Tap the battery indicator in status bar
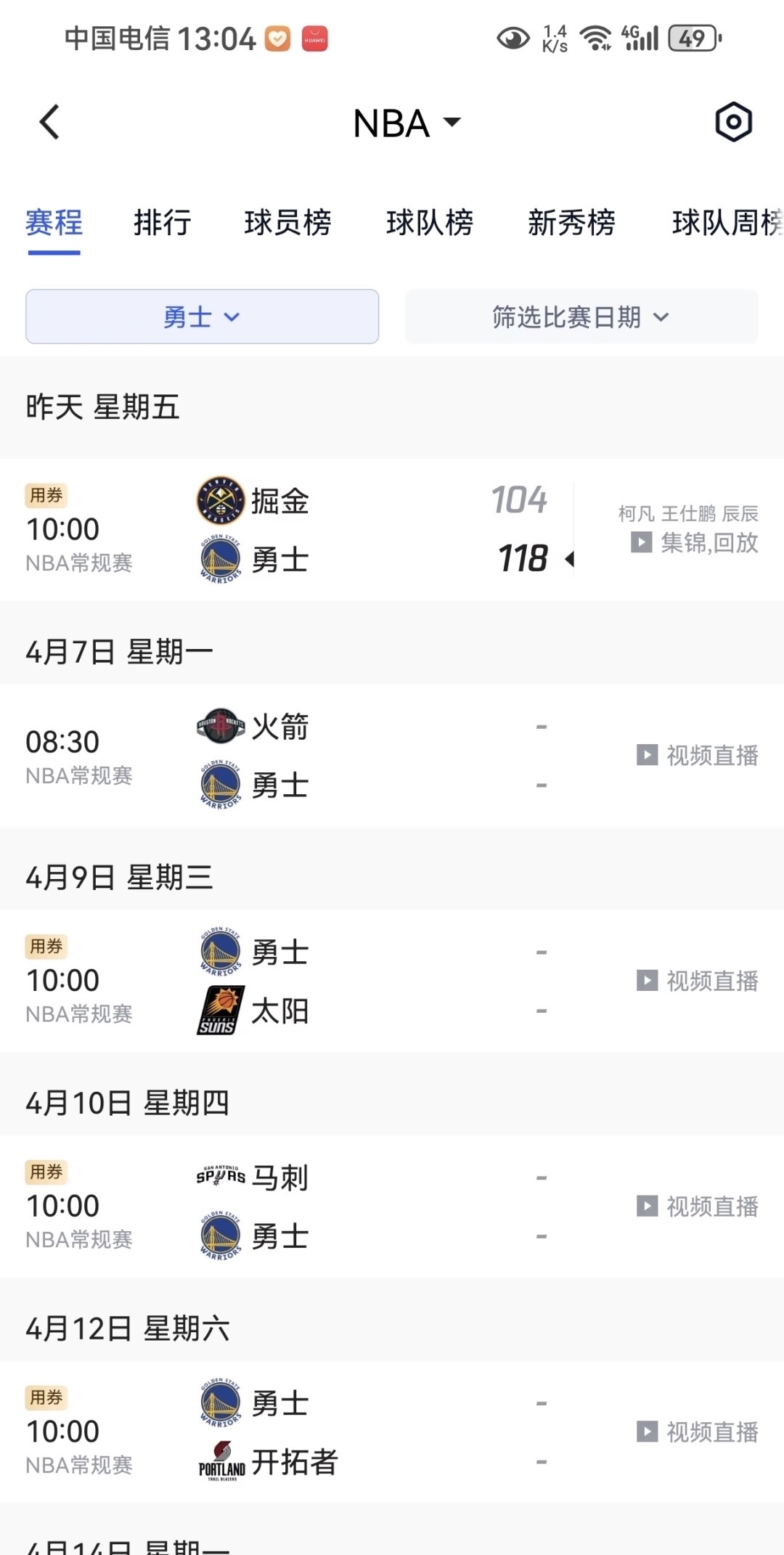This screenshot has height=1555, width=784. [x=690, y=36]
